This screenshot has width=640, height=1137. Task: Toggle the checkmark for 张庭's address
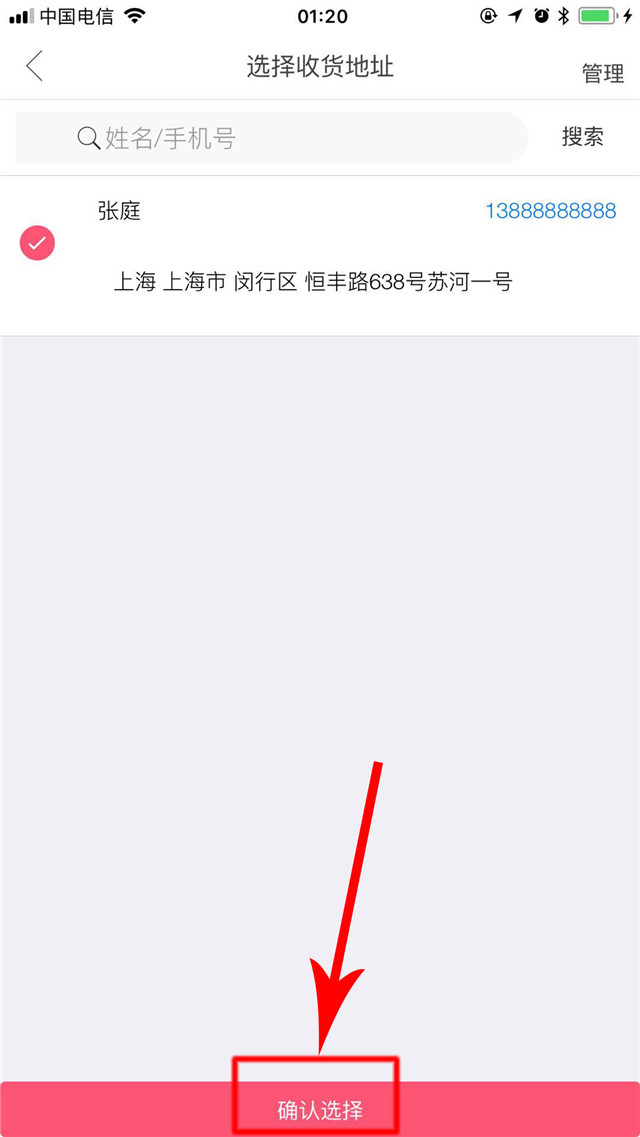[38, 243]
